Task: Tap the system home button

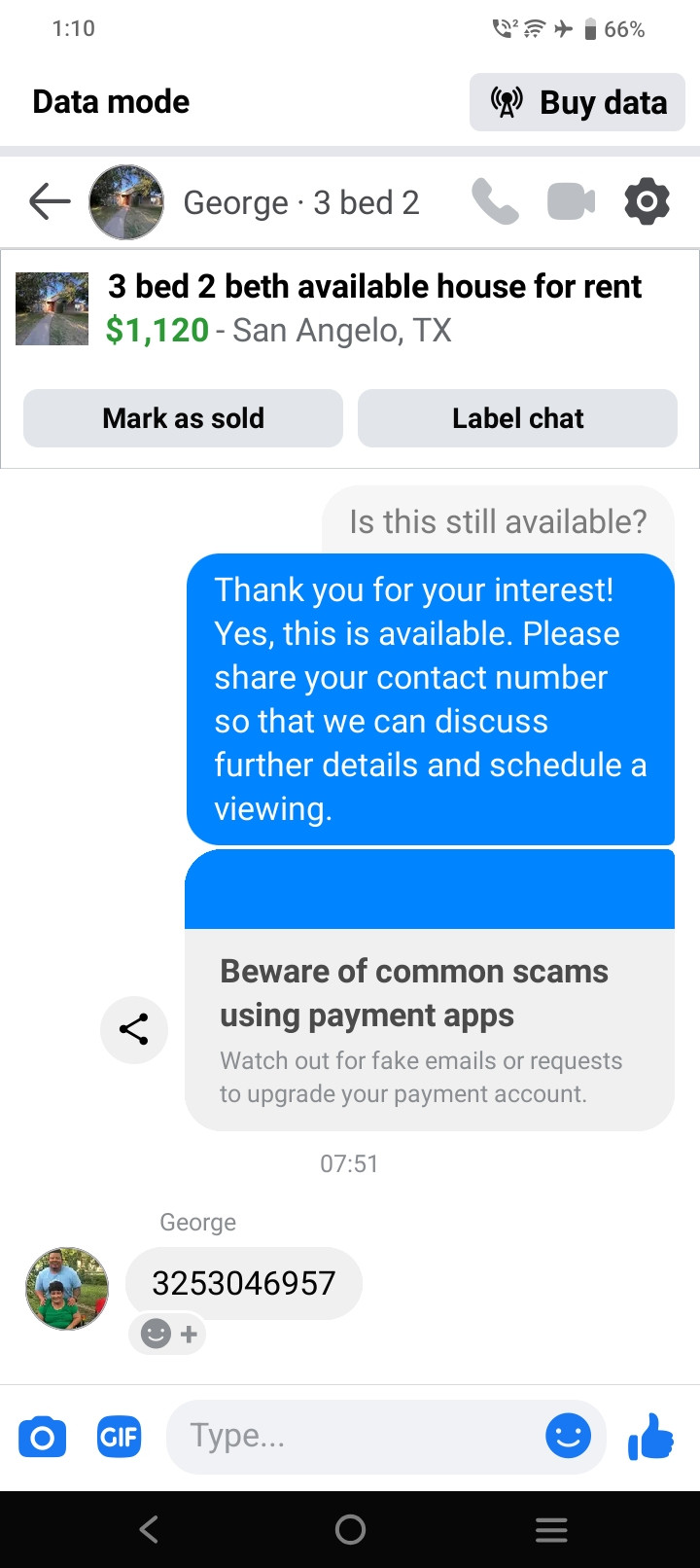Action: click(x=350, y=1530)
